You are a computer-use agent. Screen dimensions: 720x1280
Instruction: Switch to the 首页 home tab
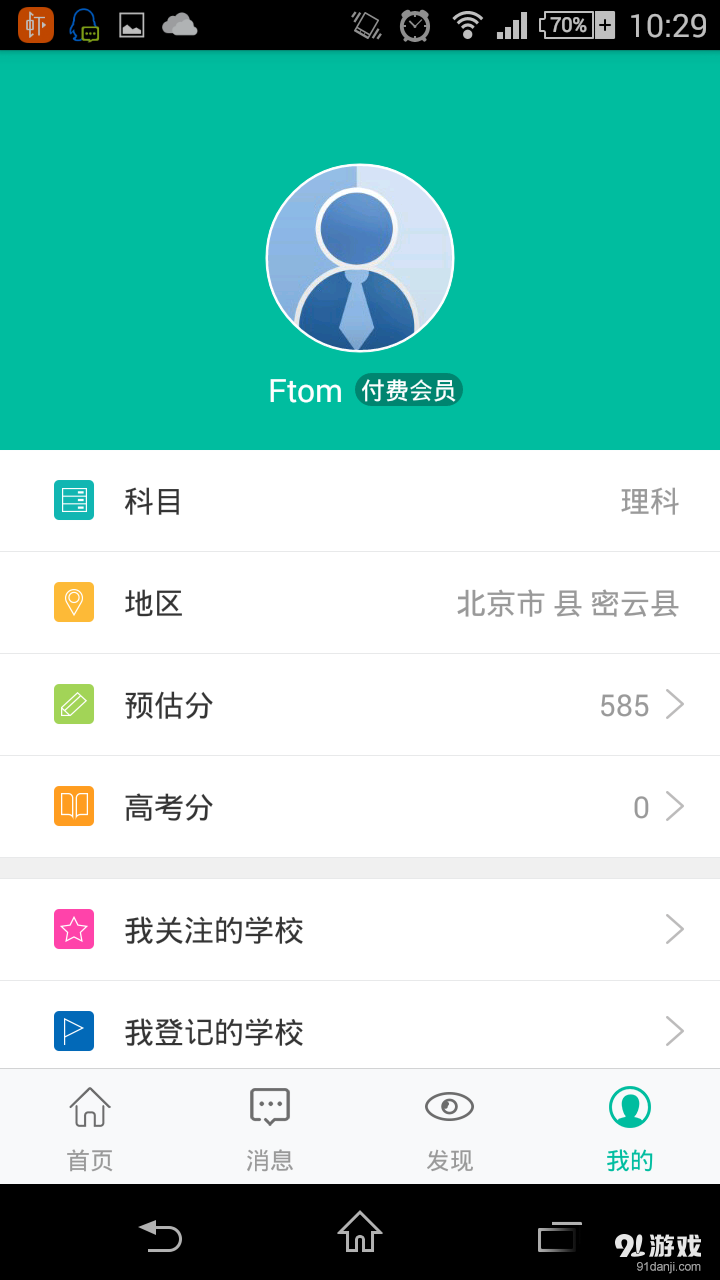89,1127
